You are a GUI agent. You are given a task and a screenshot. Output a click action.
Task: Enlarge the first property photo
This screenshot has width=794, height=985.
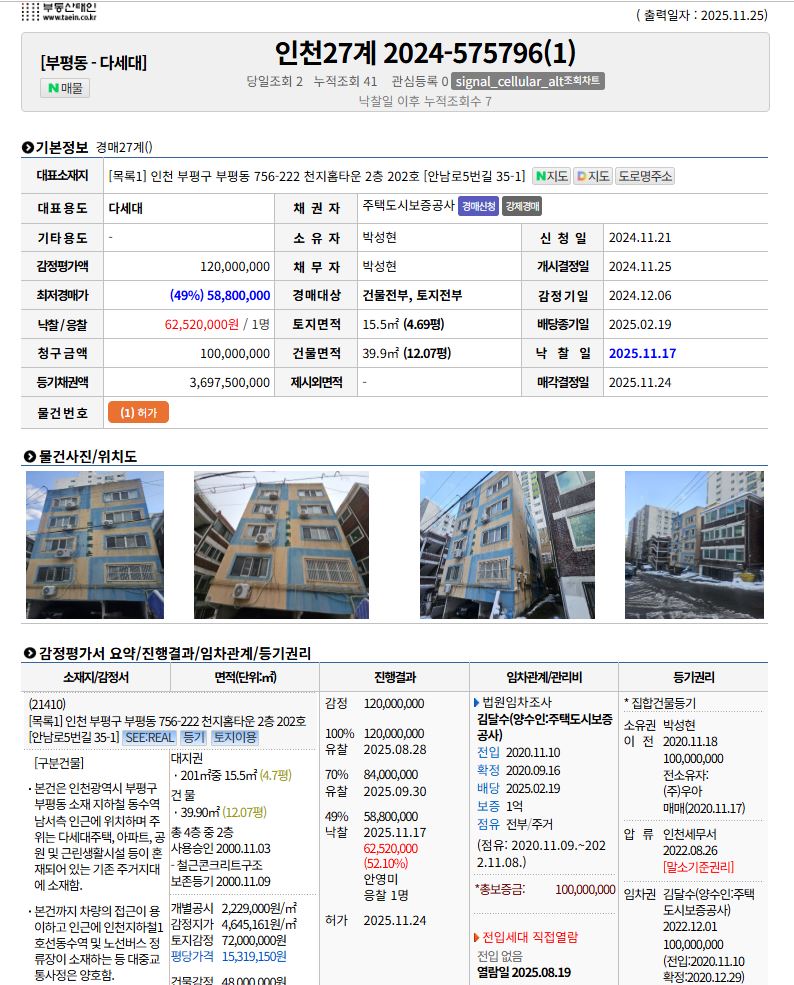pyautogui.click(x=81, y=545)
